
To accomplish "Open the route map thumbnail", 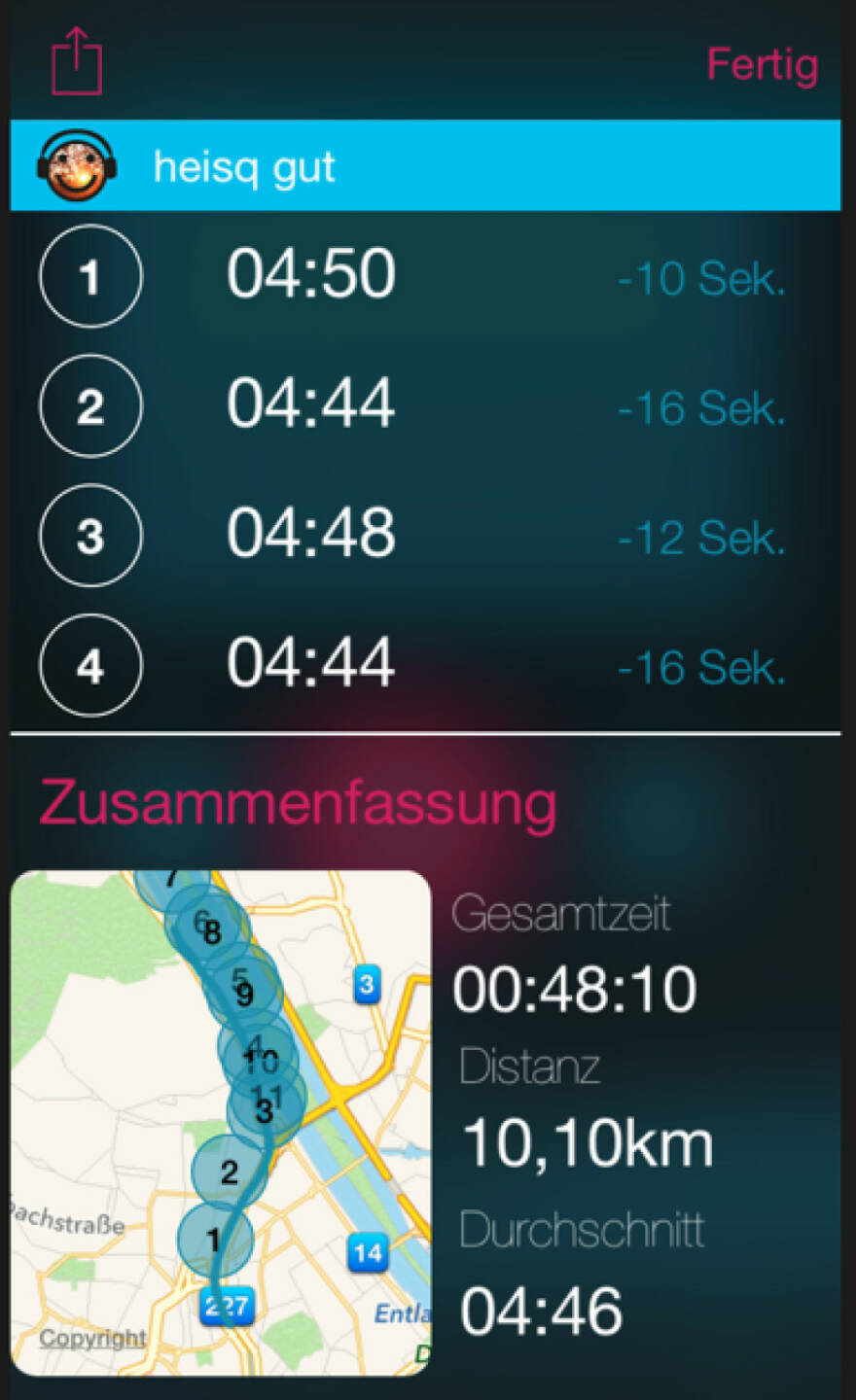I will coord(221,1122).
